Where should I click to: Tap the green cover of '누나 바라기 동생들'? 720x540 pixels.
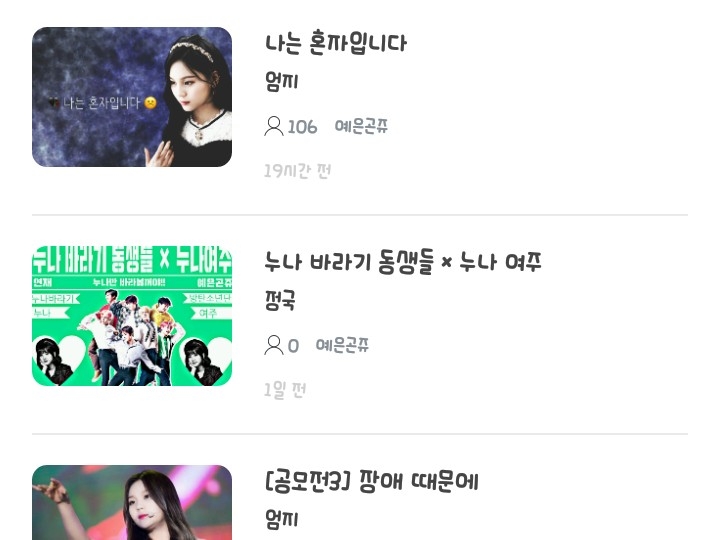coord(132,316)
